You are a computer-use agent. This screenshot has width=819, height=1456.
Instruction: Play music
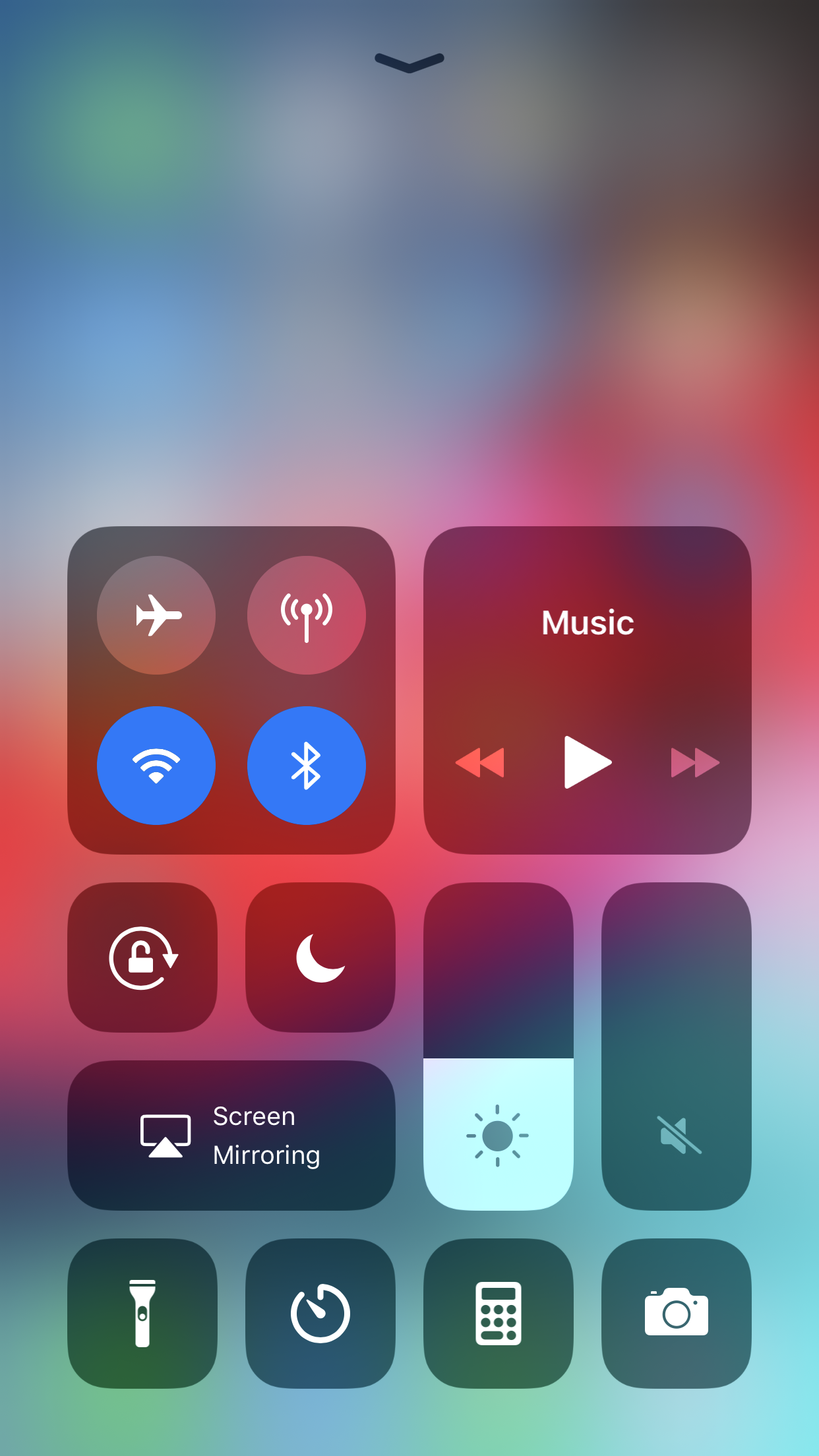pyautogui.click(x=588, y=762)
